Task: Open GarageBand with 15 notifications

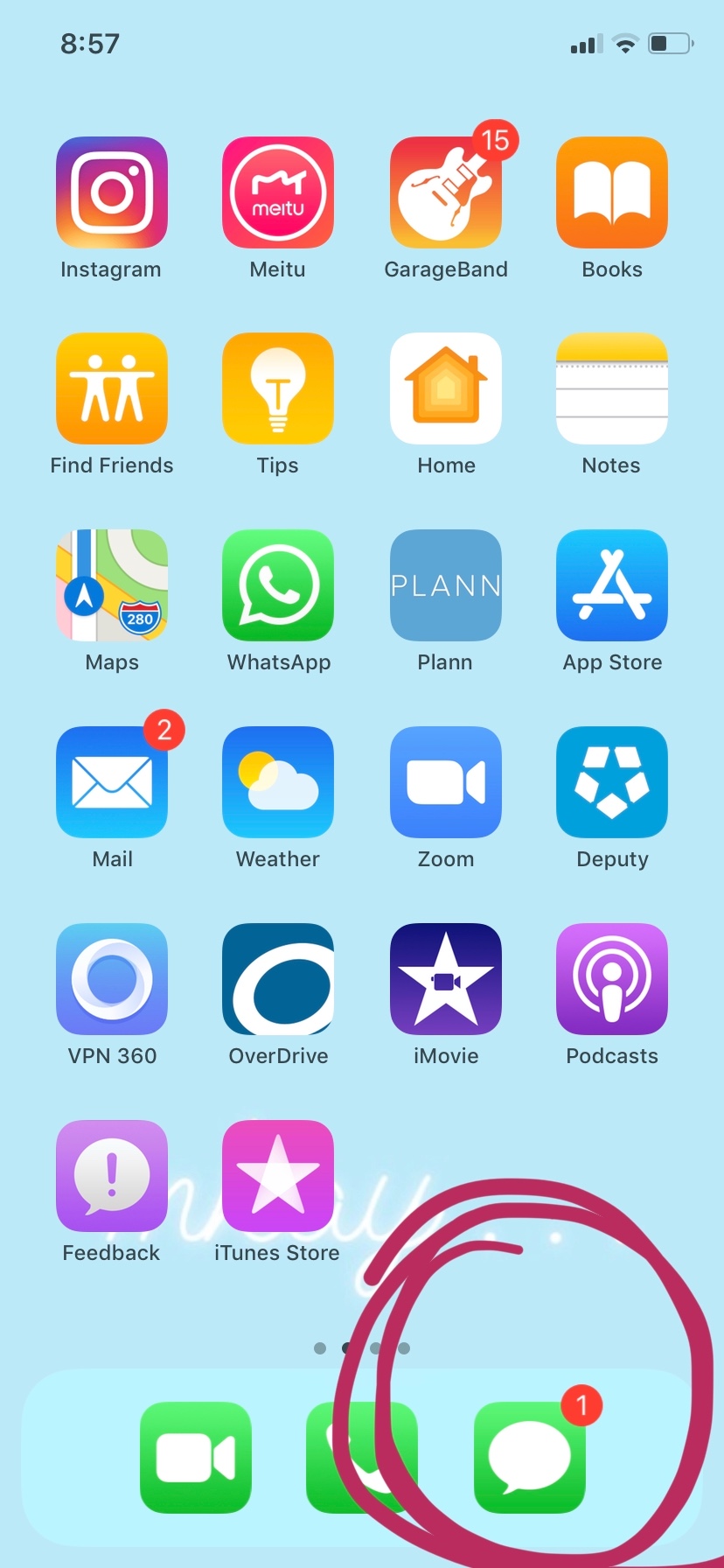Action: [446, 192]
